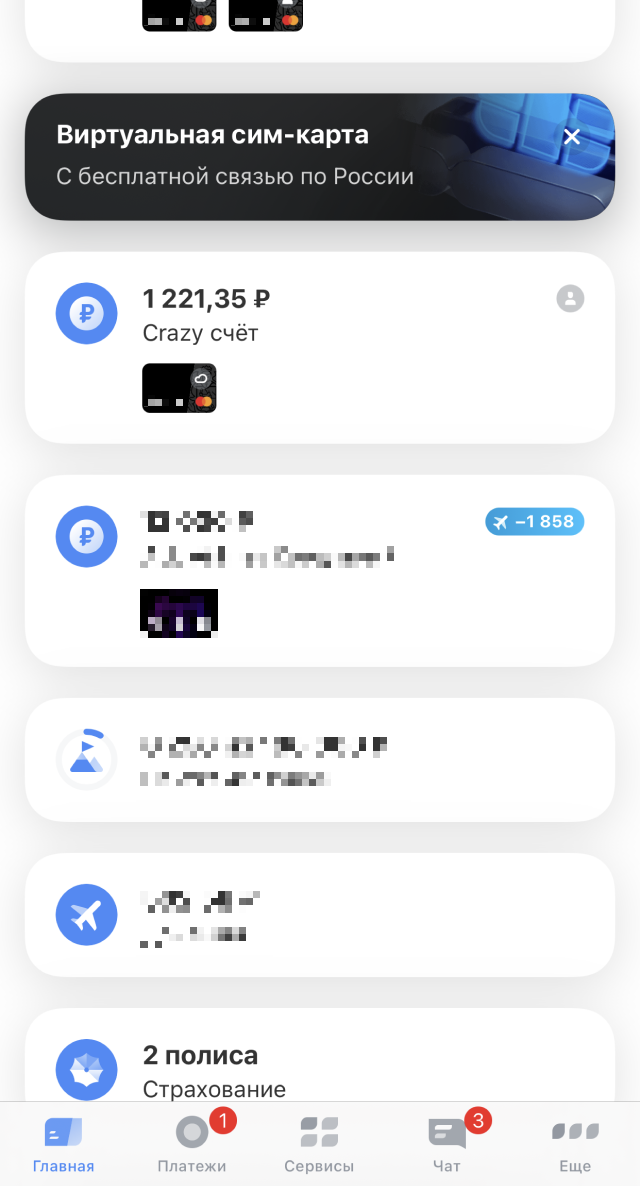The height and width of the screenshot is (1186, 640).
Task: Open the account card with the airplane icon
Action: [x=320, y=915]
